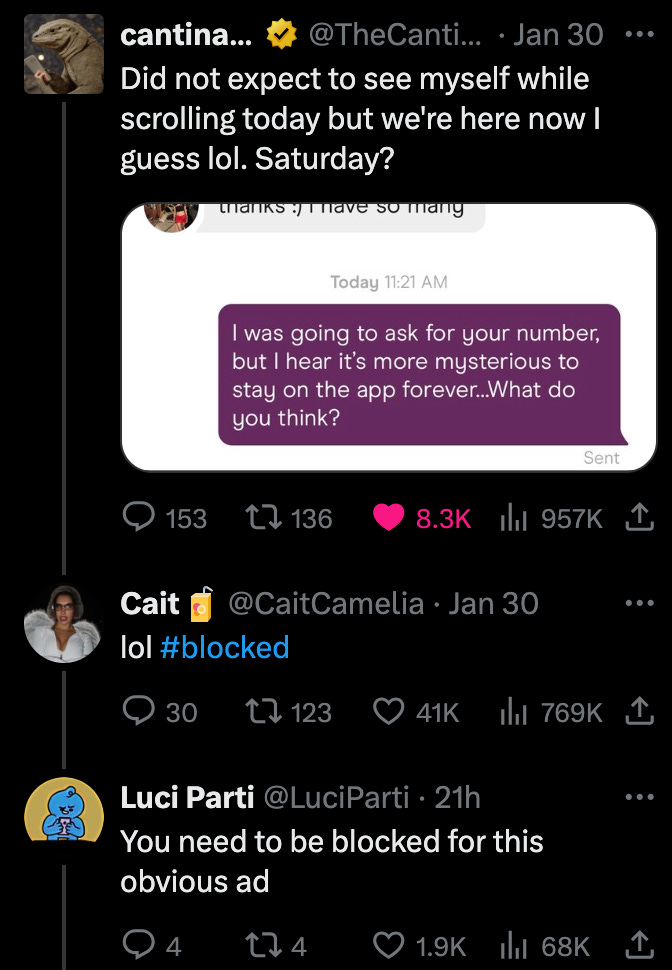The width and height of the screenshot is (672, 970).
Task: Open overflow menu on cantina's tweet
Action: coord(638,34)
